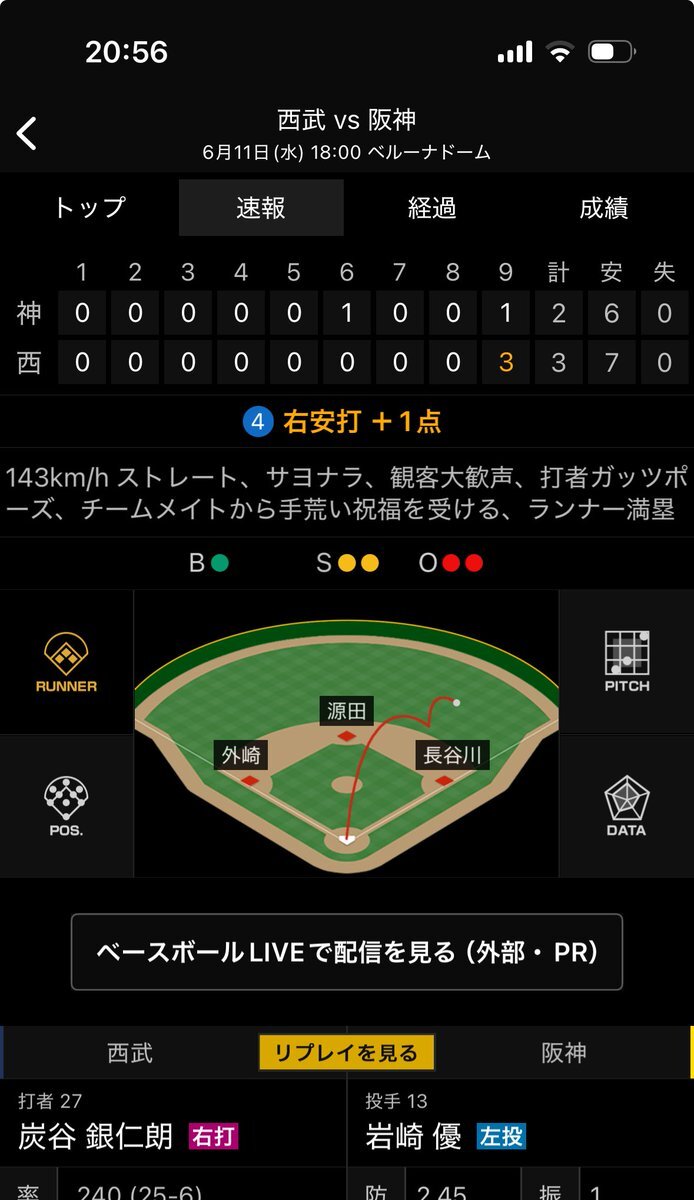
Task: Show fielder positions with POS.
Action: 66,806
